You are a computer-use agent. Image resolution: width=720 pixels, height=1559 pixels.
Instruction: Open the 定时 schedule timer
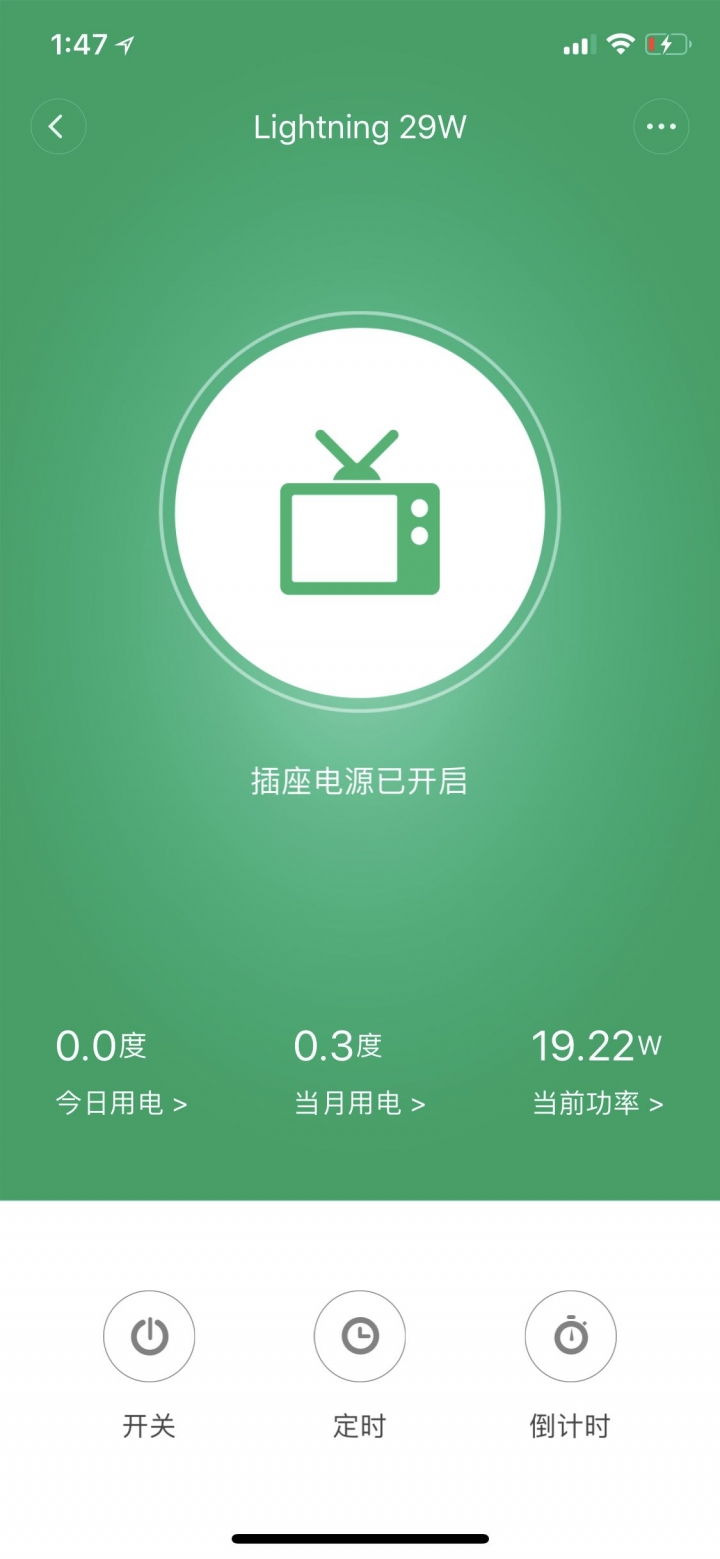pyautogui.click(x=360, y=1336)
